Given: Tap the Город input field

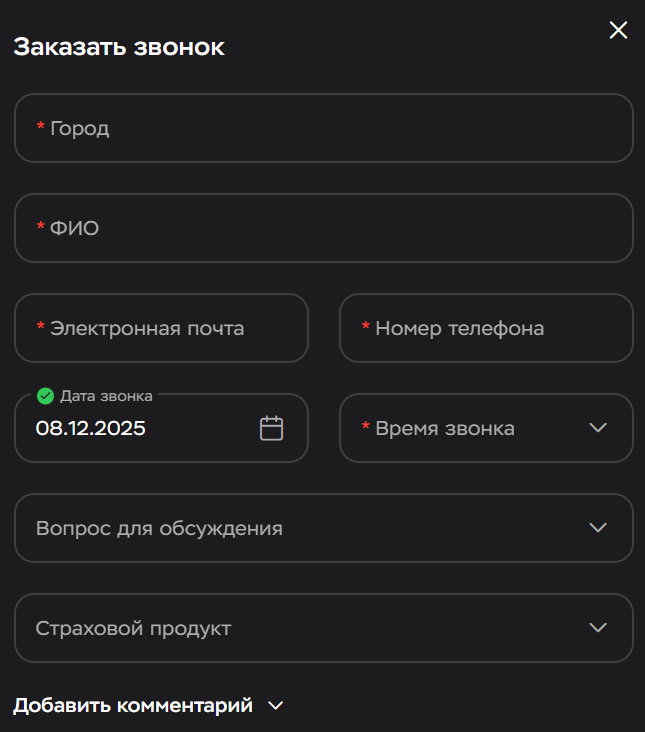Looking at the screenshot, I should [323, 128].
